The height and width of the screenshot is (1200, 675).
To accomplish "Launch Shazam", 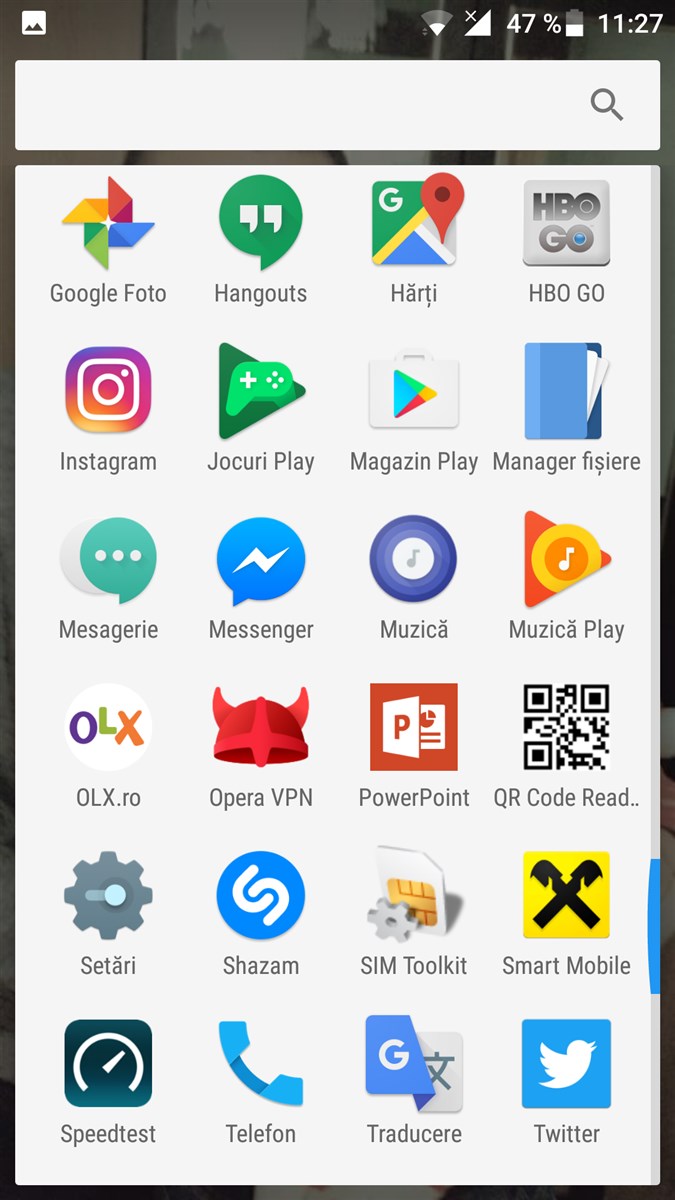I will [x=260, y=895].
